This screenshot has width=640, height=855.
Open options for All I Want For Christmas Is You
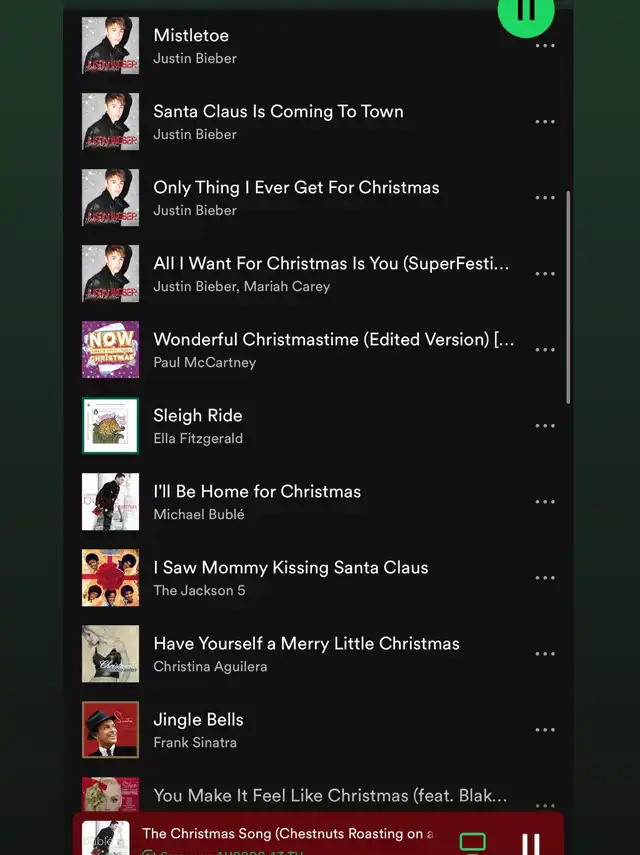coord(545,274)
